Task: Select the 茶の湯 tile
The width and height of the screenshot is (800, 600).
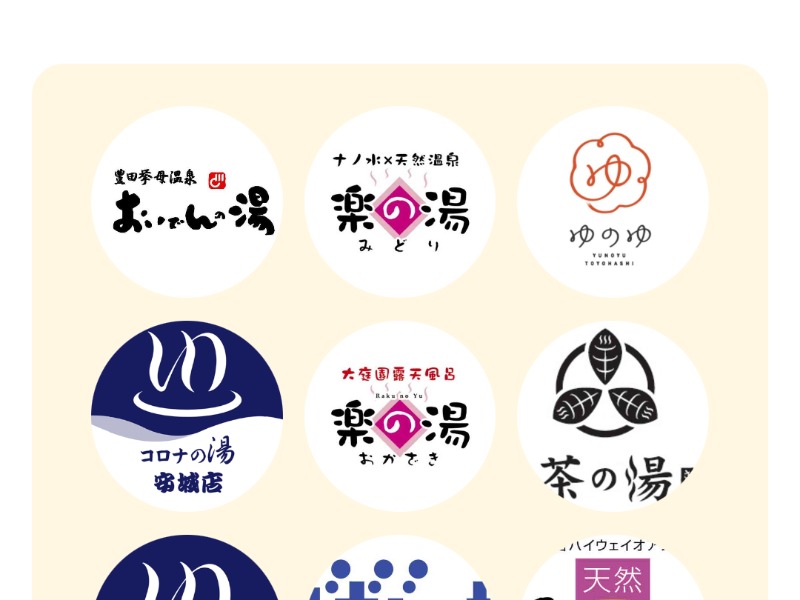Action: coord(612,416)
